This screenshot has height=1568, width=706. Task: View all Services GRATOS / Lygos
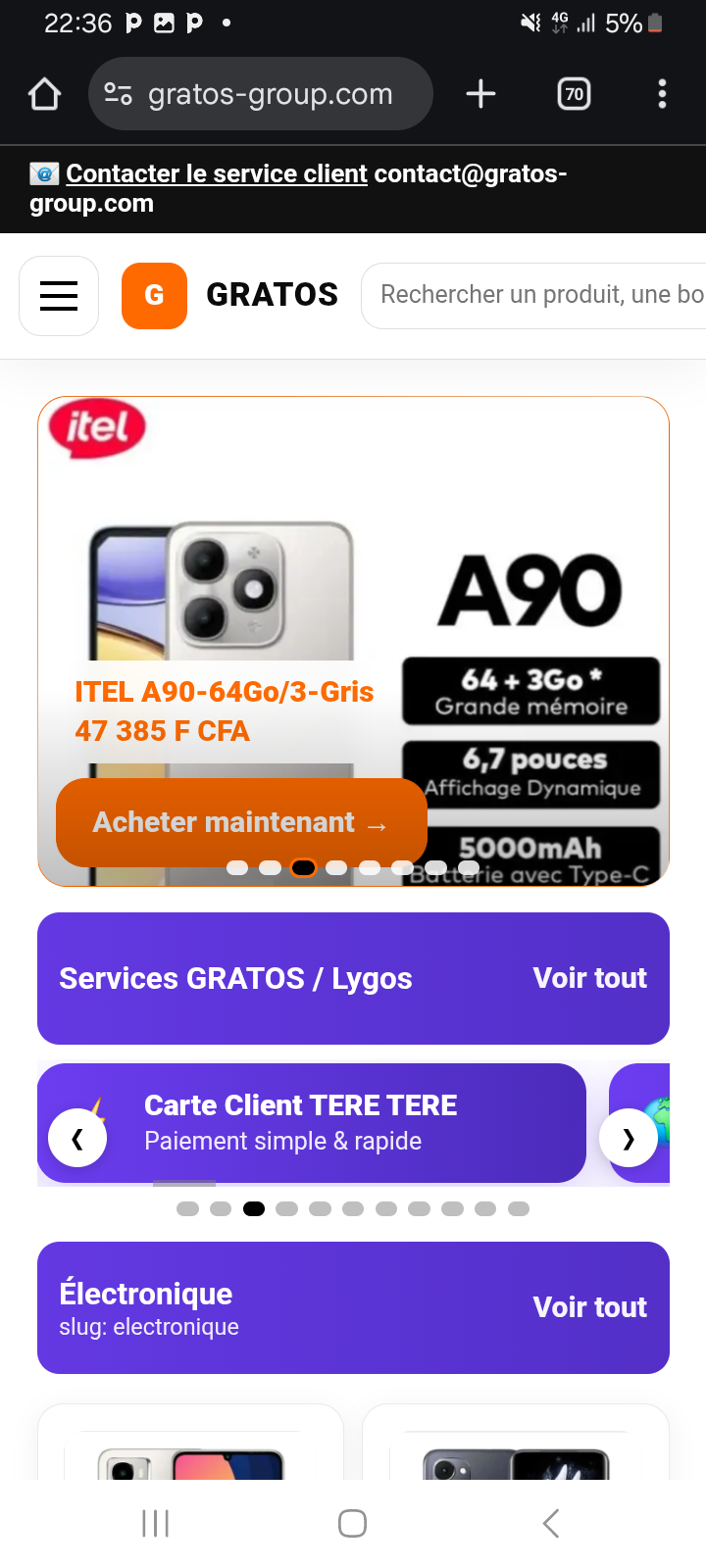[x=589, y=978]
